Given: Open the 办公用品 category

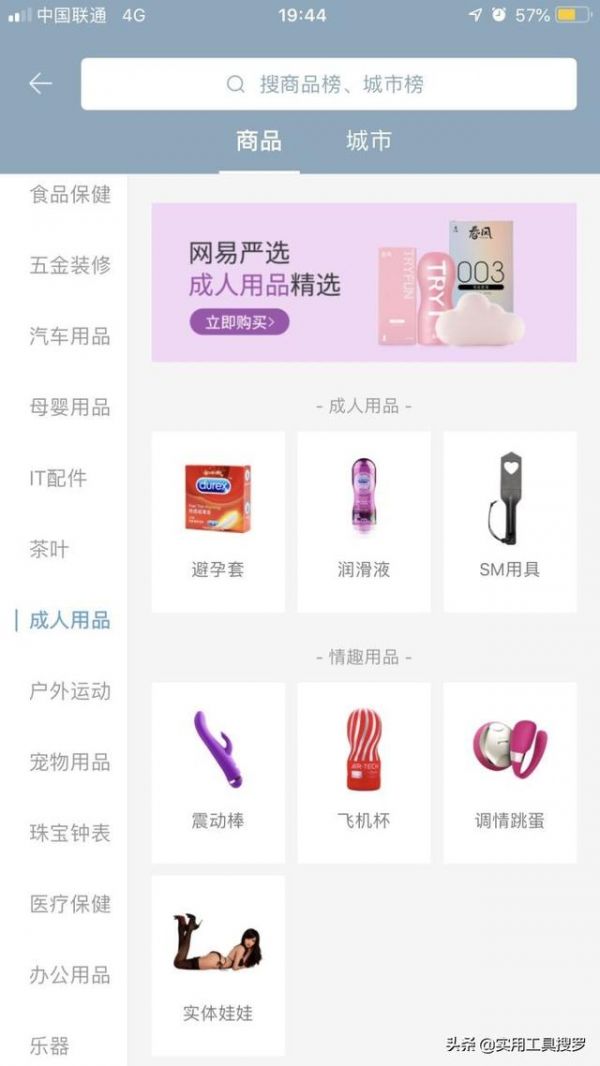Looking at the screenshot, I should coord(70,975).
